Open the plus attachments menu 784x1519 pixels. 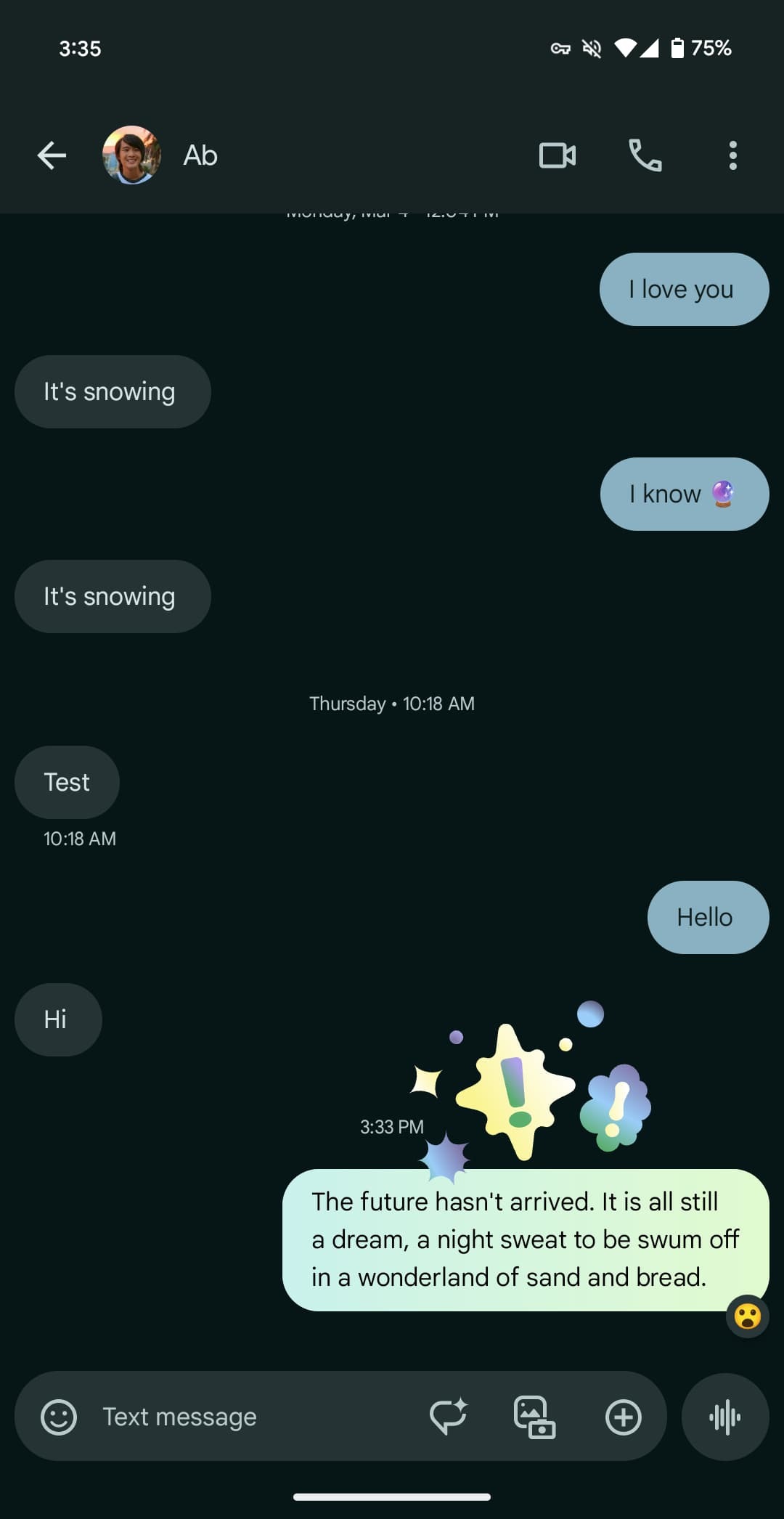624,1417
